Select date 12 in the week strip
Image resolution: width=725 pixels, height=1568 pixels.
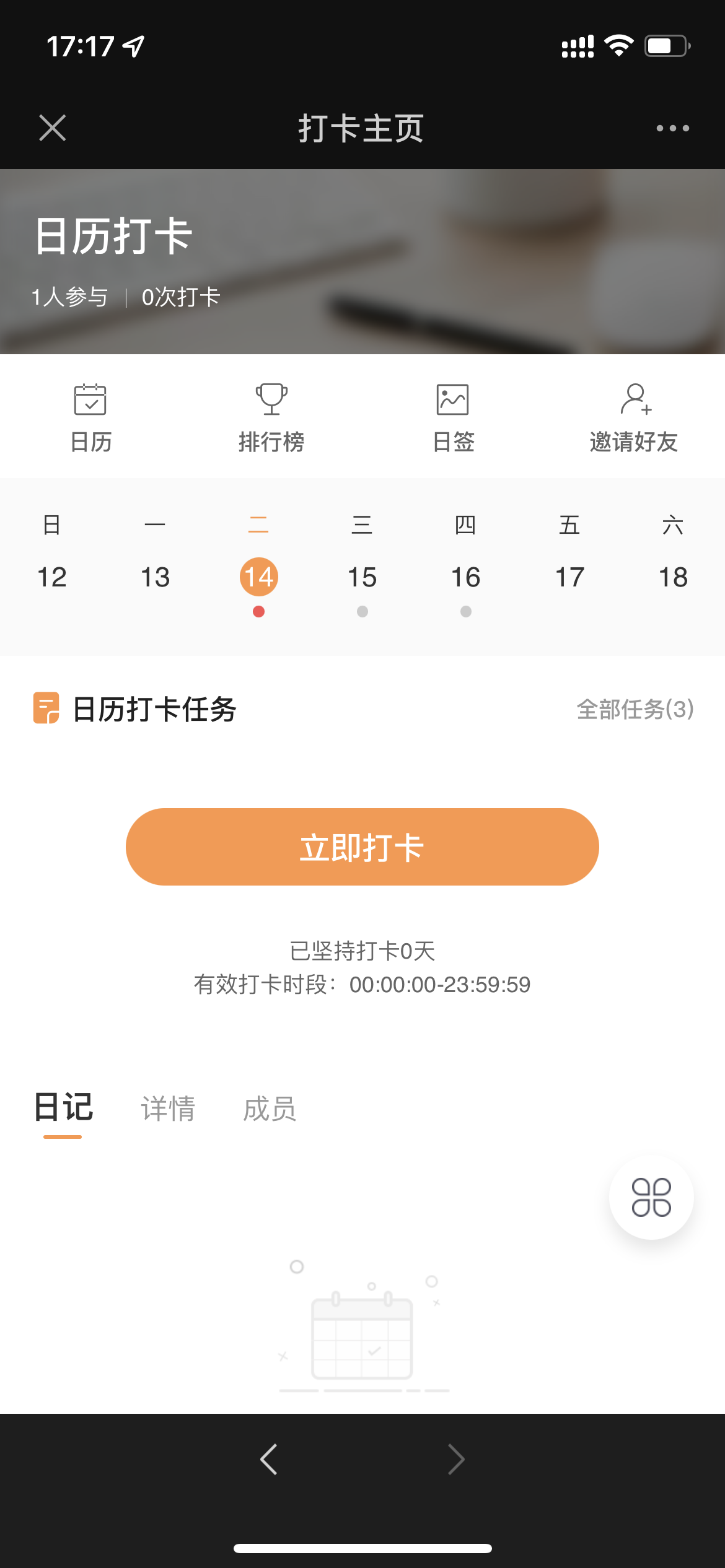(52, 577)
